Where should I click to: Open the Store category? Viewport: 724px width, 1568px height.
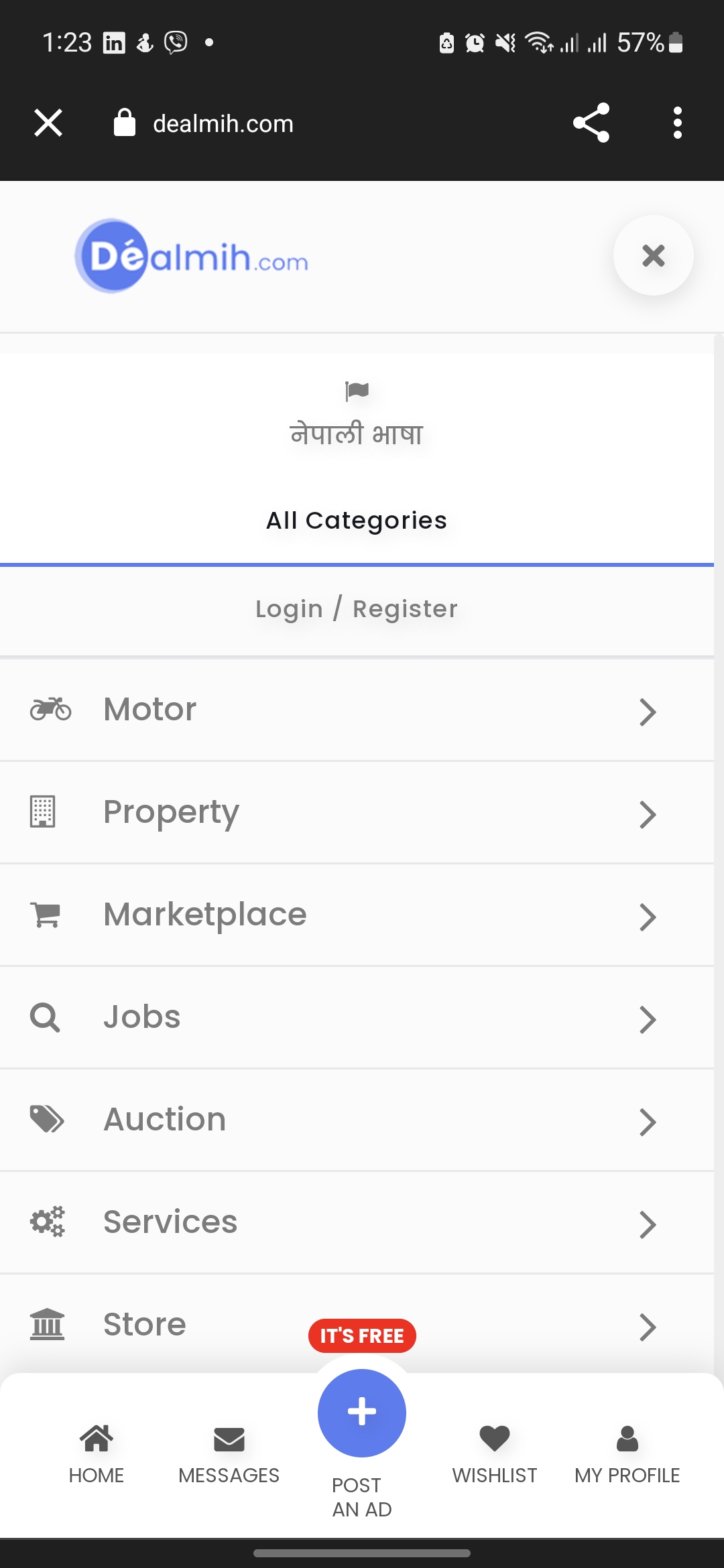pos(201,1325)
